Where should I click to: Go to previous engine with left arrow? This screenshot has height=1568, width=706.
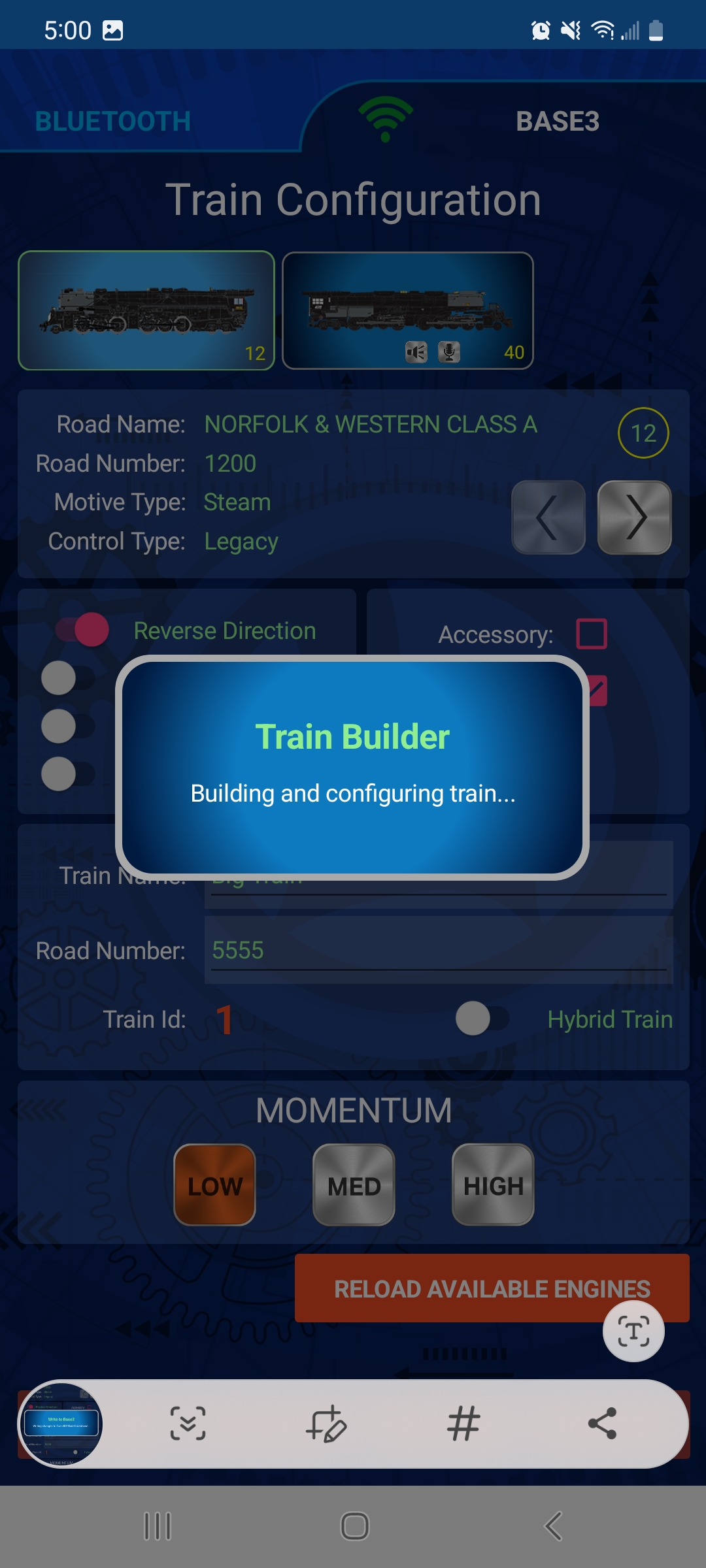pyautogui.click(x=548, y=517)
